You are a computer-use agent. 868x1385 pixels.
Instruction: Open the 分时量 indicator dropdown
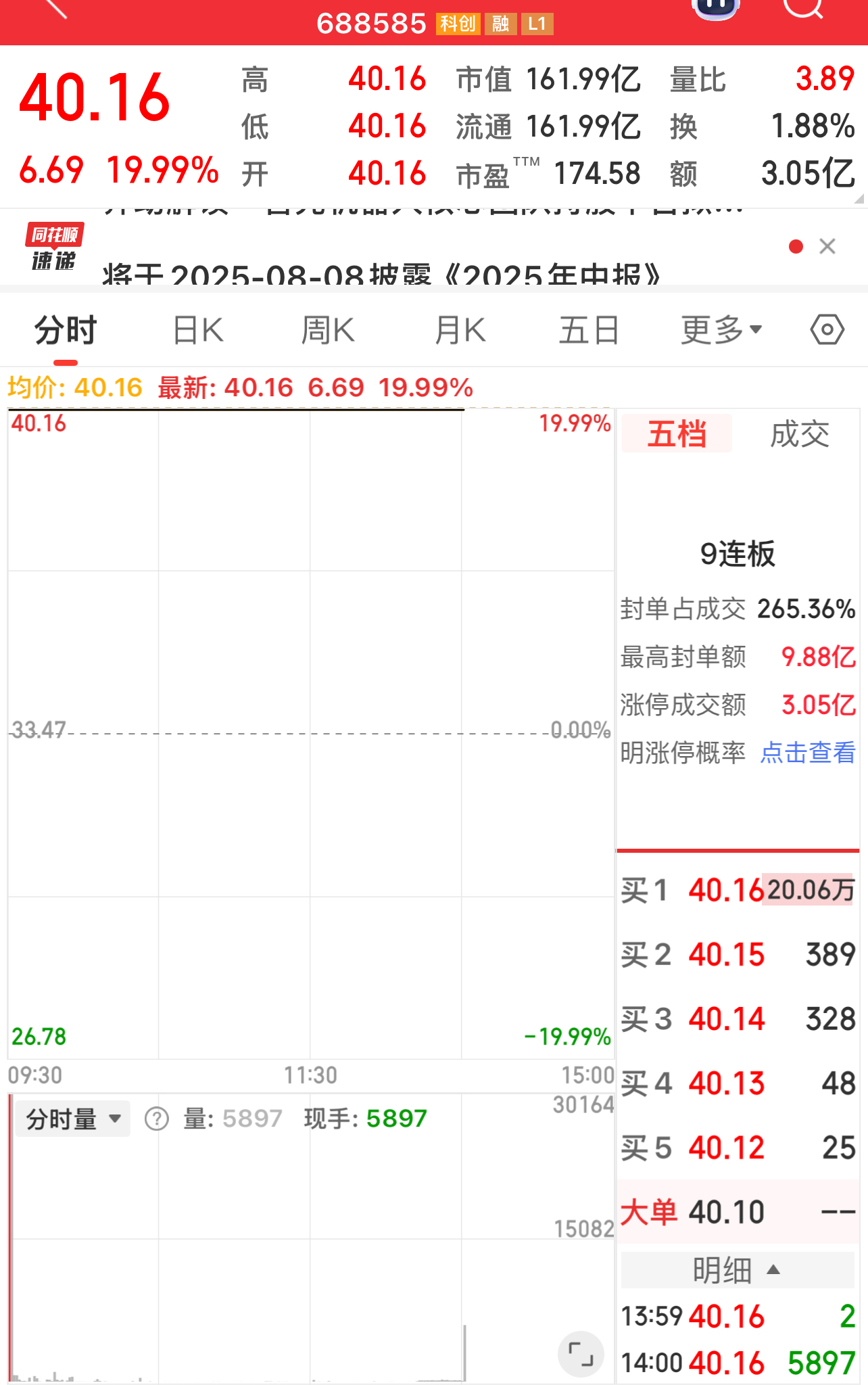click(73, 1119)
